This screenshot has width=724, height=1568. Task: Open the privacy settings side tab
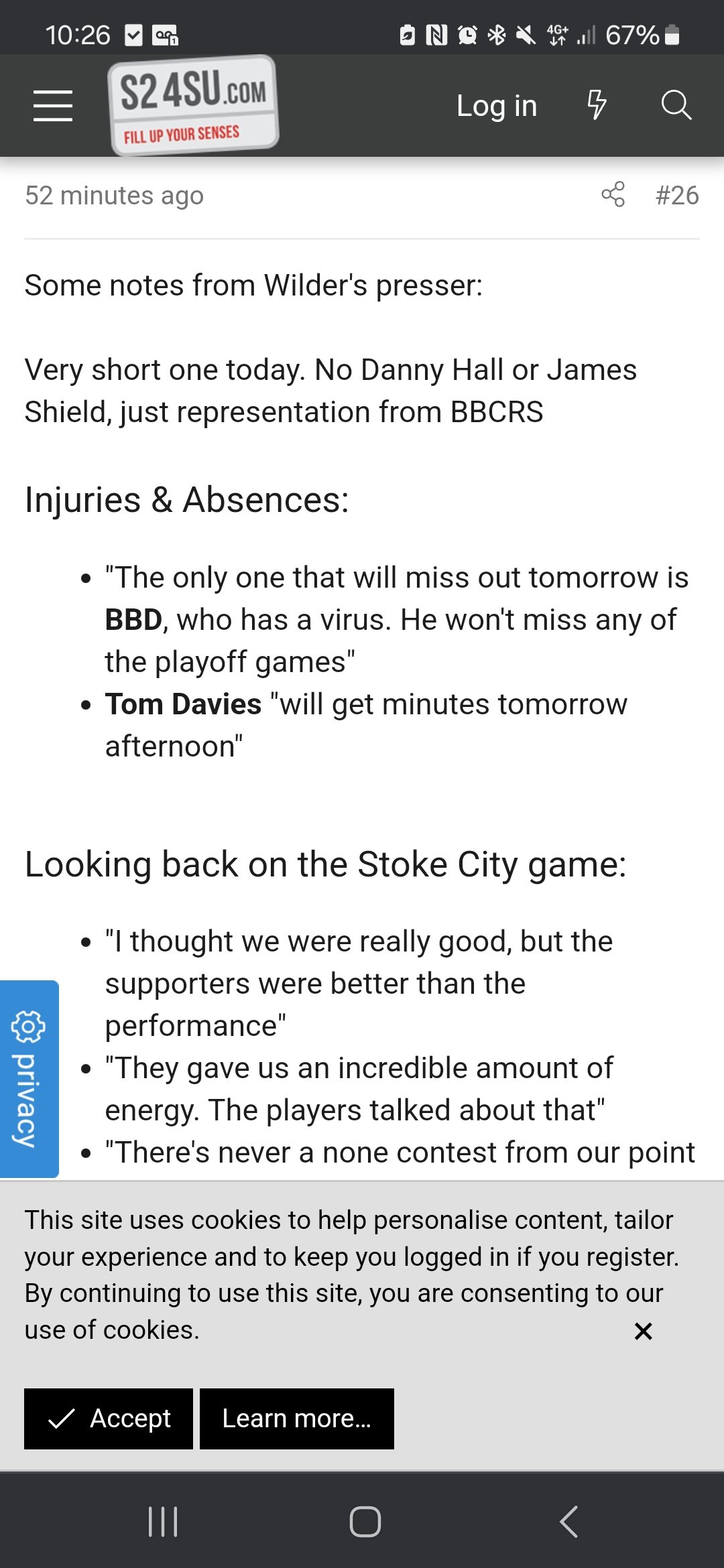(29, 1079)
